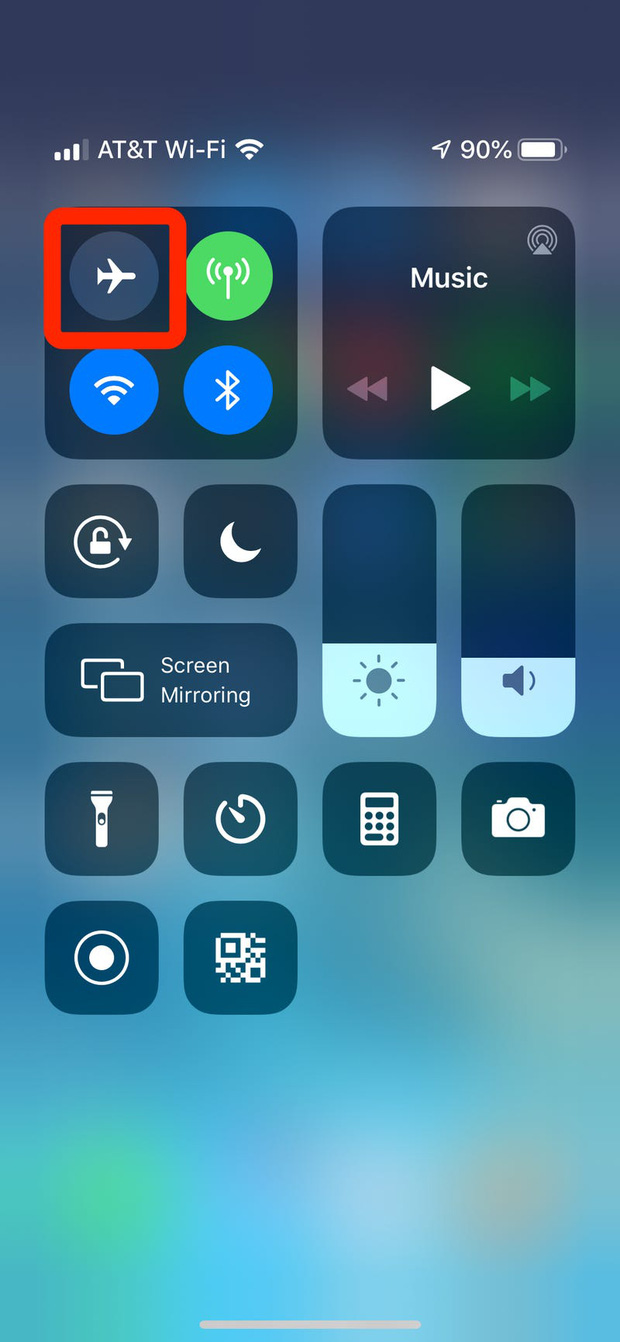Open the Timer
Screen dimensions: 620x1342
240,819
